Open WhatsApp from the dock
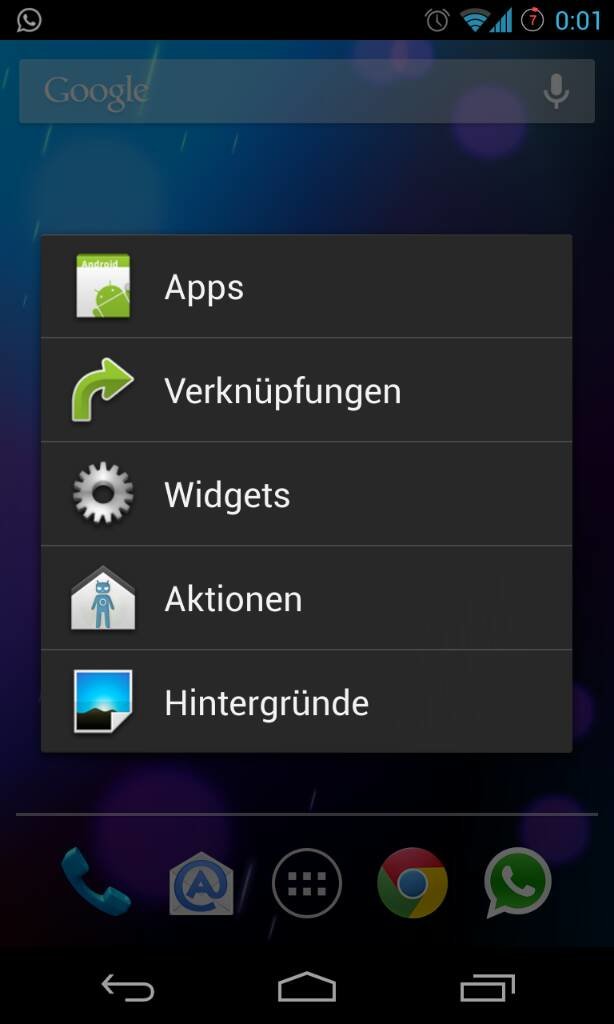614x1024 pixels. [x=518, y=882]
